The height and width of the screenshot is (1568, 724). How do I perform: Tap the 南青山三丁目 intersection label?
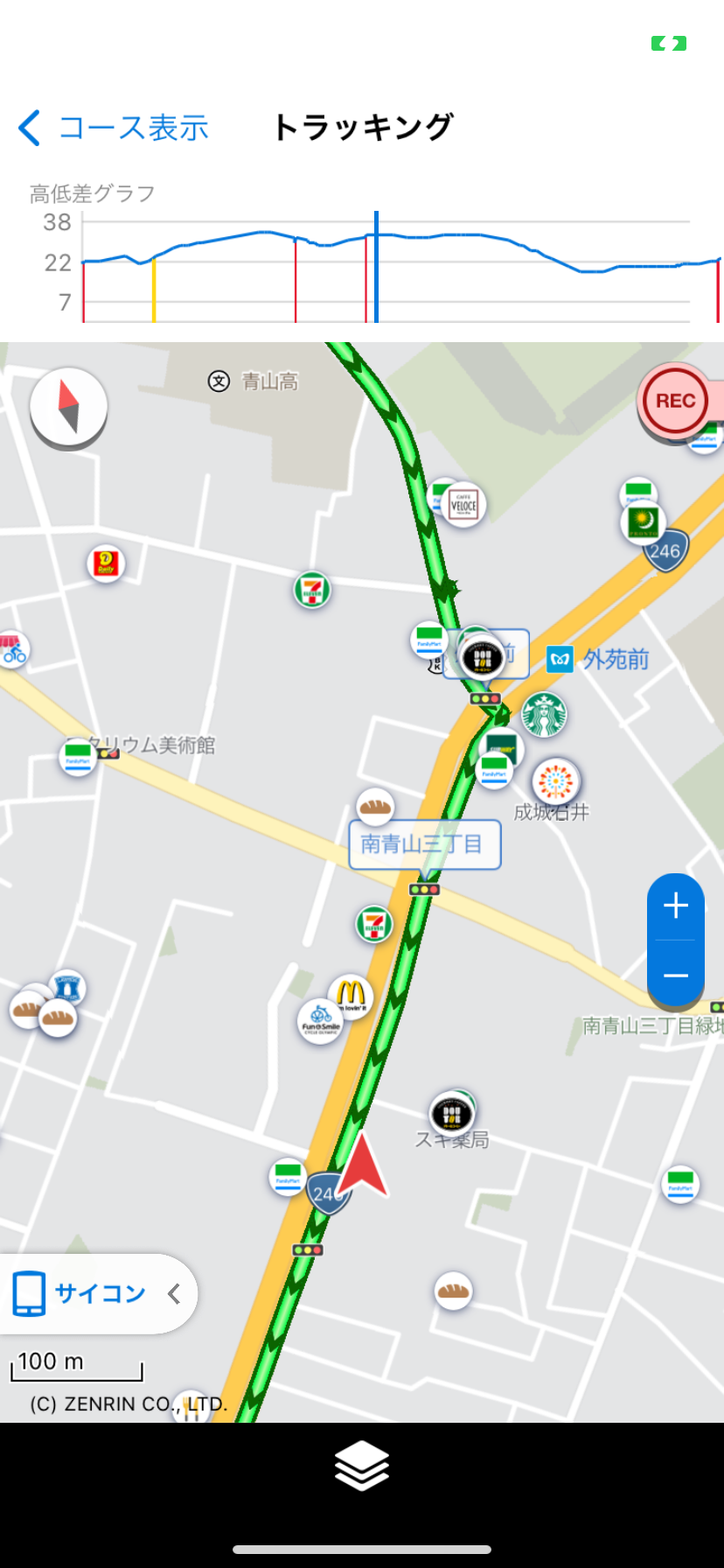[424, 844]
